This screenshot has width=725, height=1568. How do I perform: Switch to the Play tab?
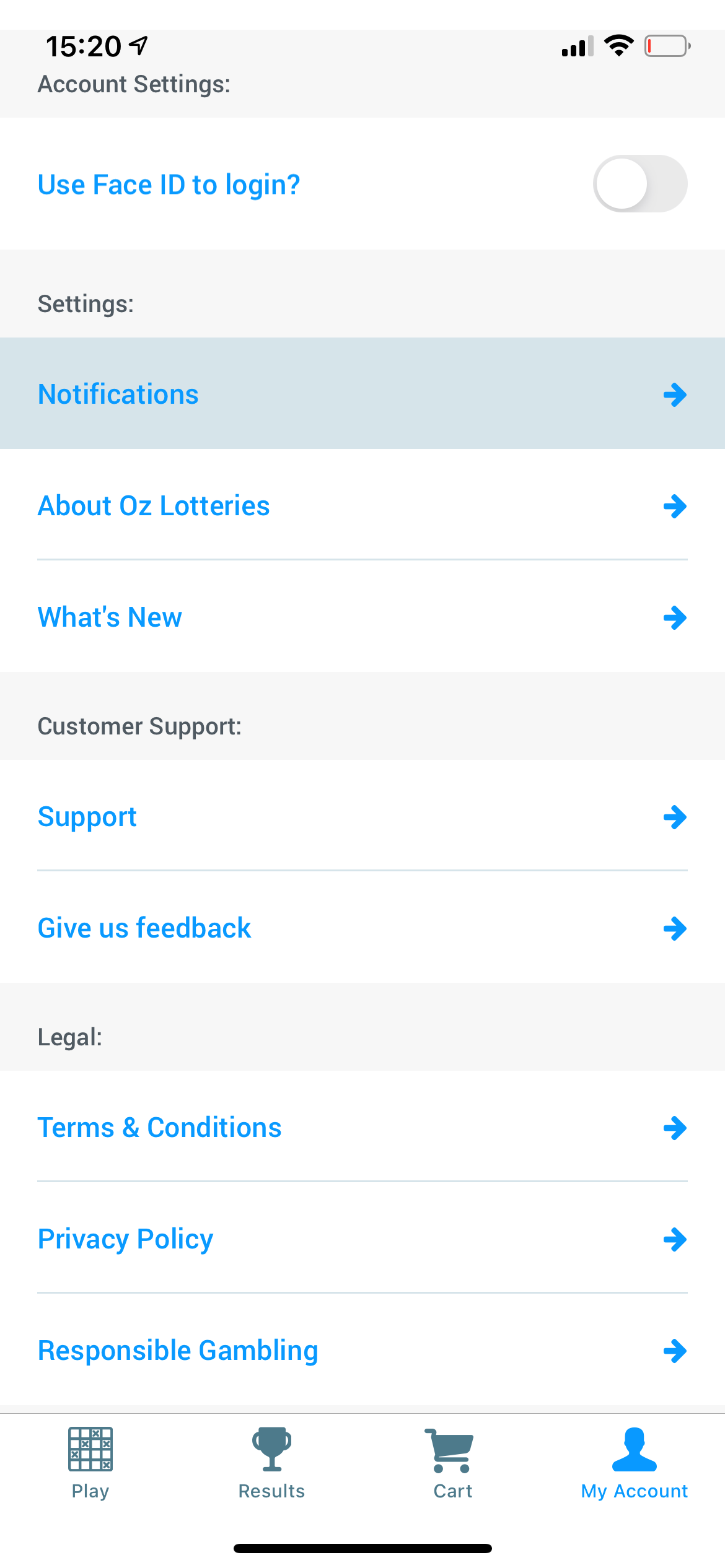pyautogui.click(x=90, y=1463)
